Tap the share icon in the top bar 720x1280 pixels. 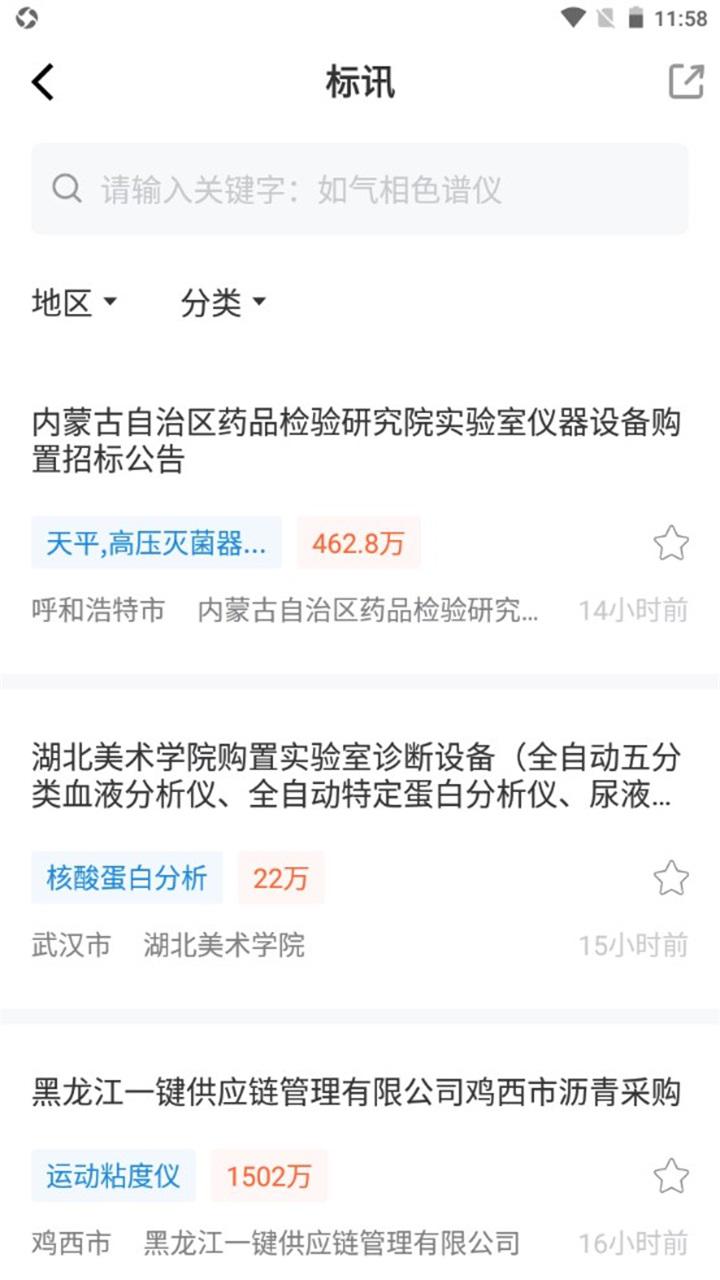pyautogui.click(x=686, y=82)
